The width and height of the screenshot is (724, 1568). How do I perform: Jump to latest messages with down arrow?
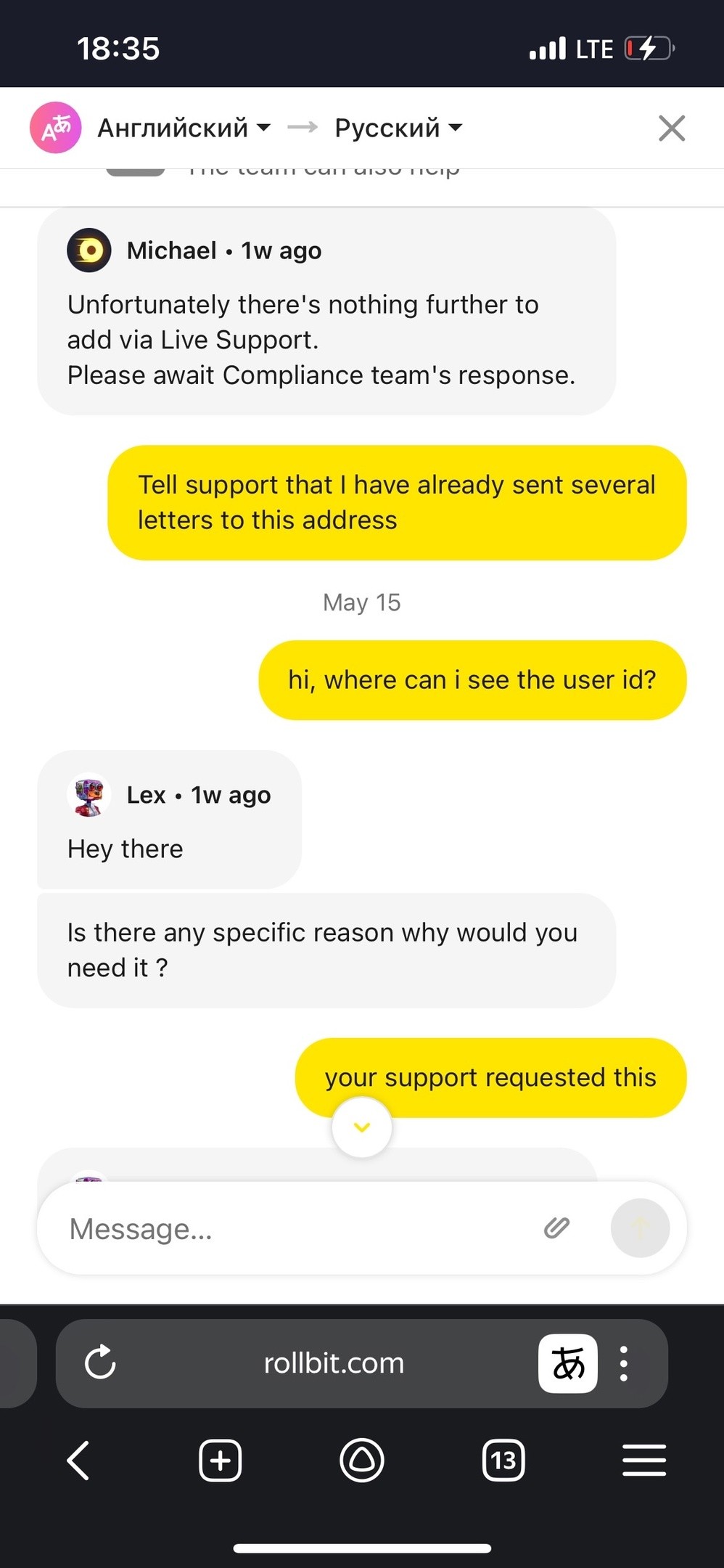(362, 1127)
